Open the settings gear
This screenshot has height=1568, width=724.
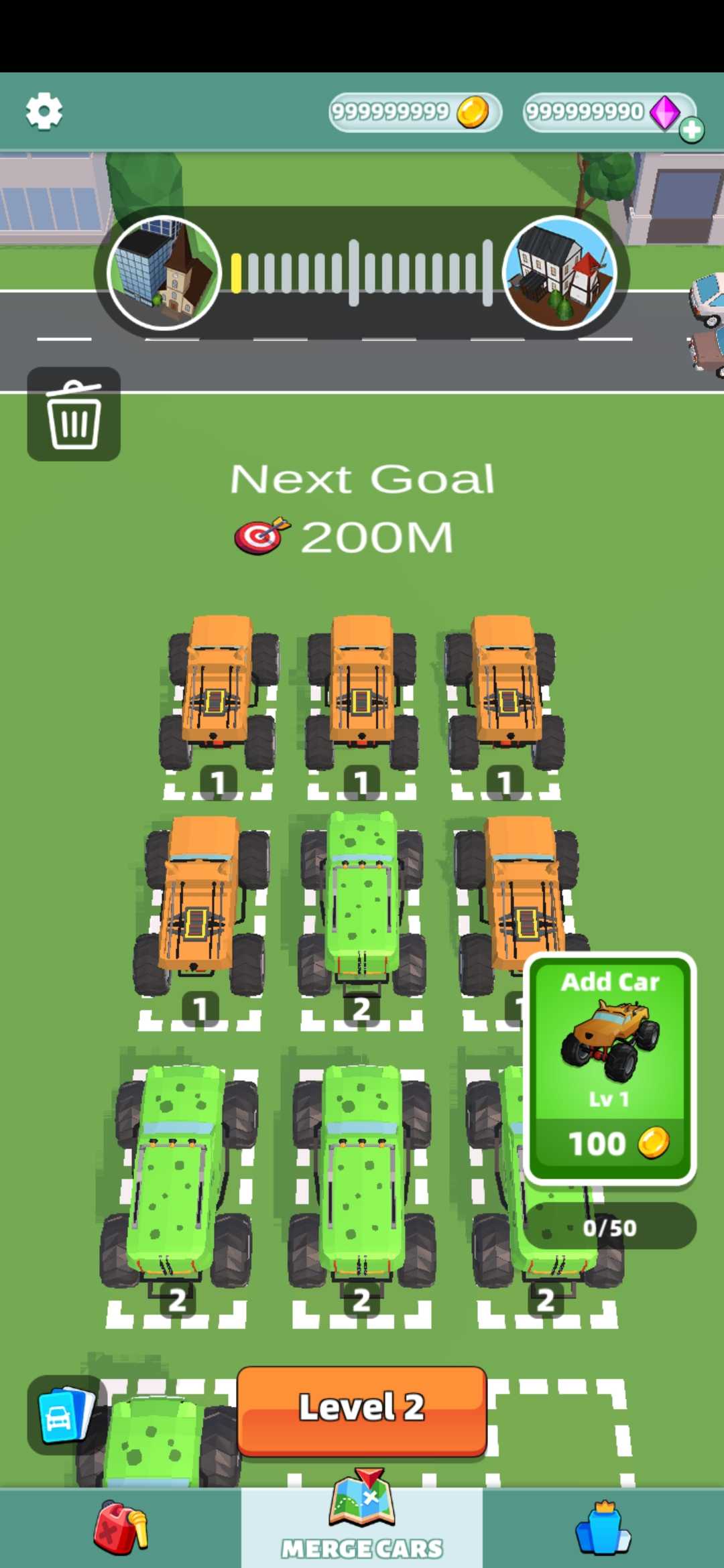click(44, 111)
